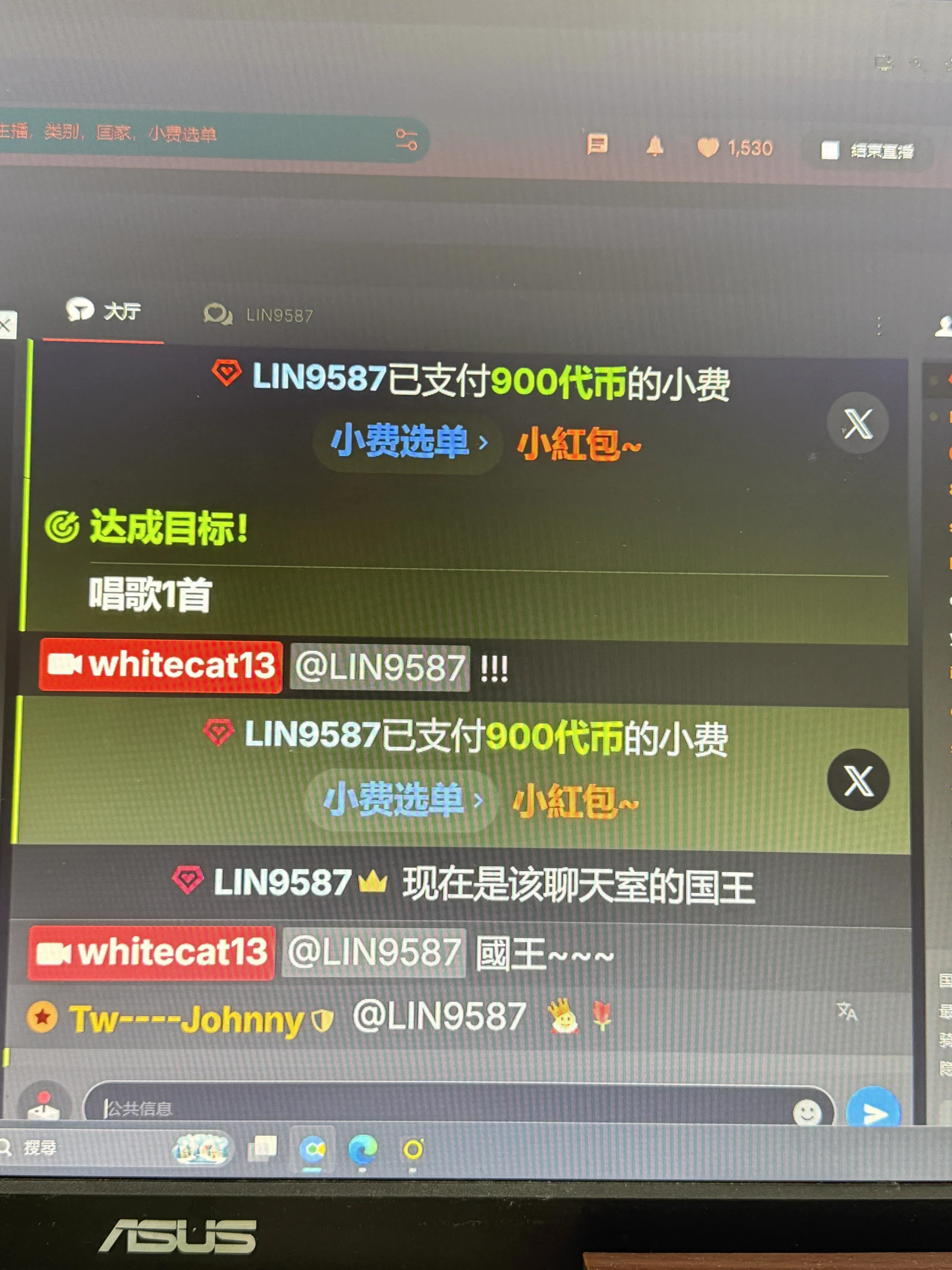Launch Microsoft Edge from the taskbar
952x1270 pixels.
[362, 1149]
